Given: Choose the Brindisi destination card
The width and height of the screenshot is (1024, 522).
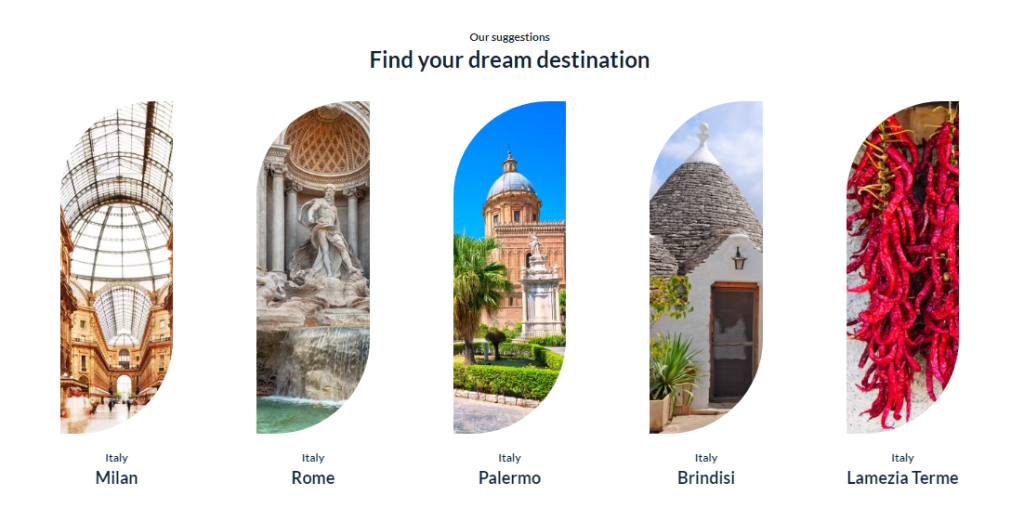Looking at the screenshot, I should (706, 267).
